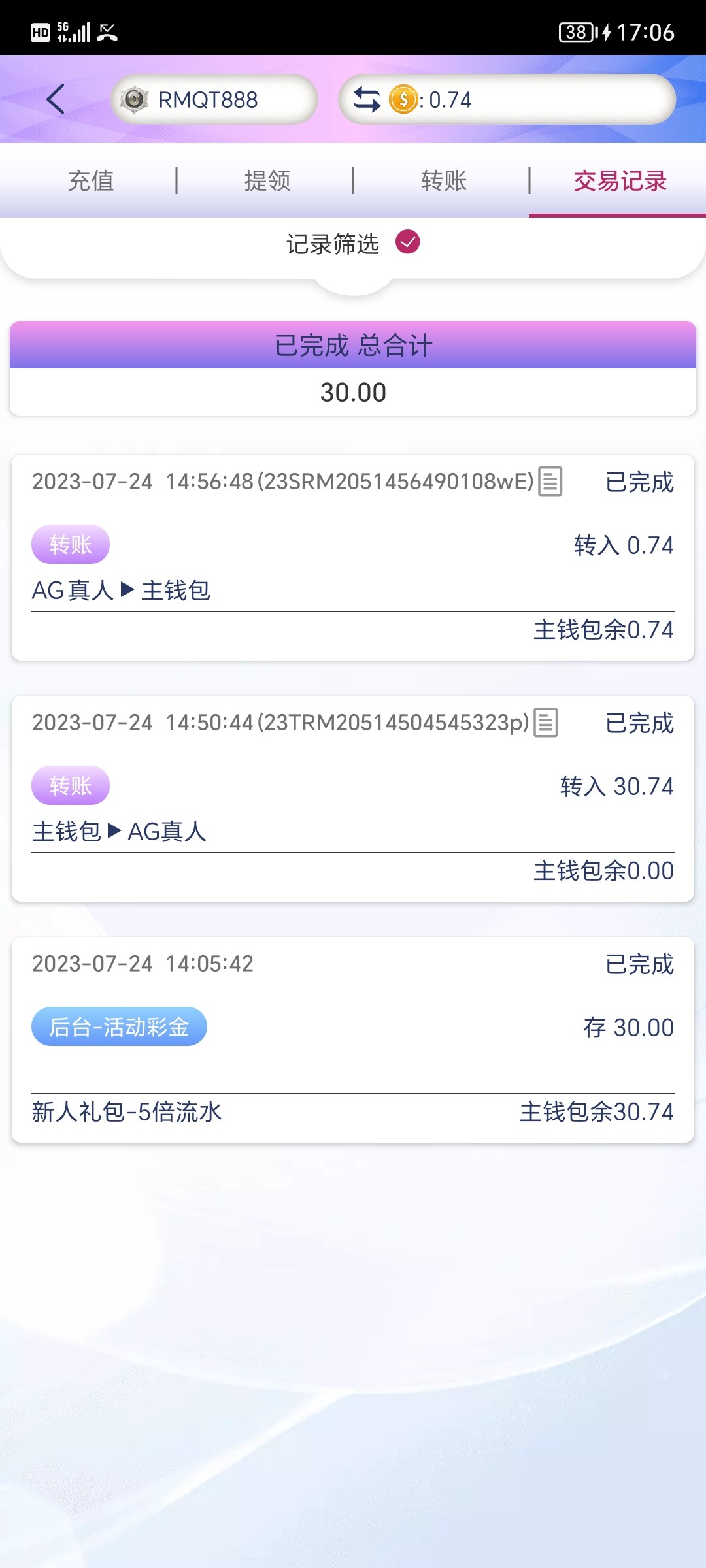The height and width of the screenshot is (1568, 706).
Task: Select the 已完成 status on the bonus record
Action: 639,963
